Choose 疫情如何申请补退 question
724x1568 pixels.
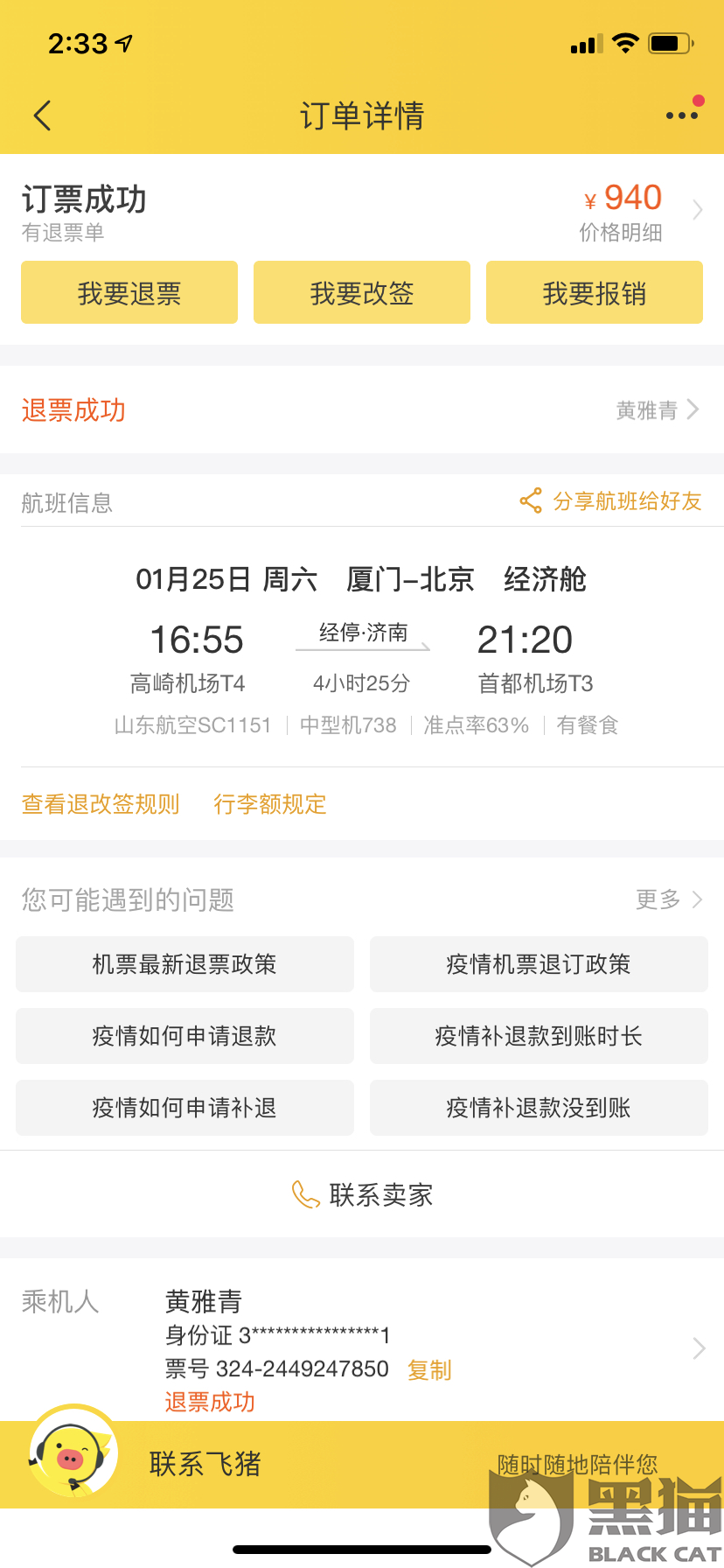(x=184, y=1108)
